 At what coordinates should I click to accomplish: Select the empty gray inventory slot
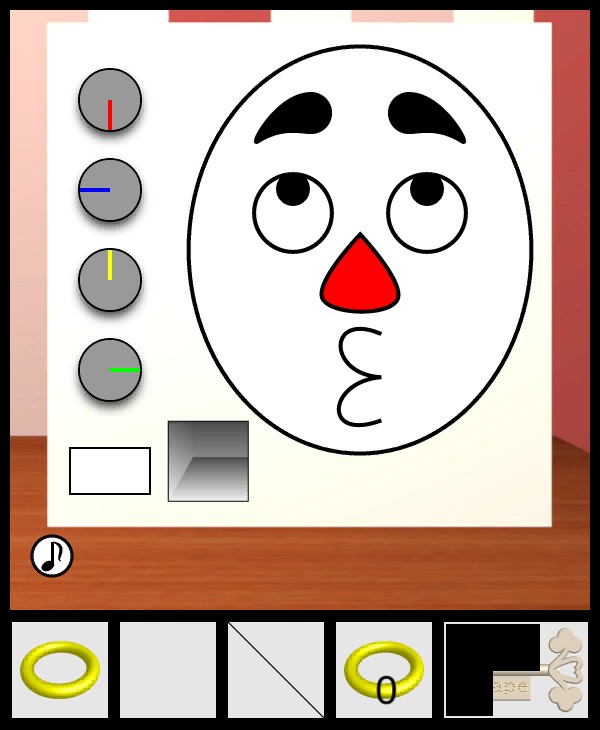168,670
